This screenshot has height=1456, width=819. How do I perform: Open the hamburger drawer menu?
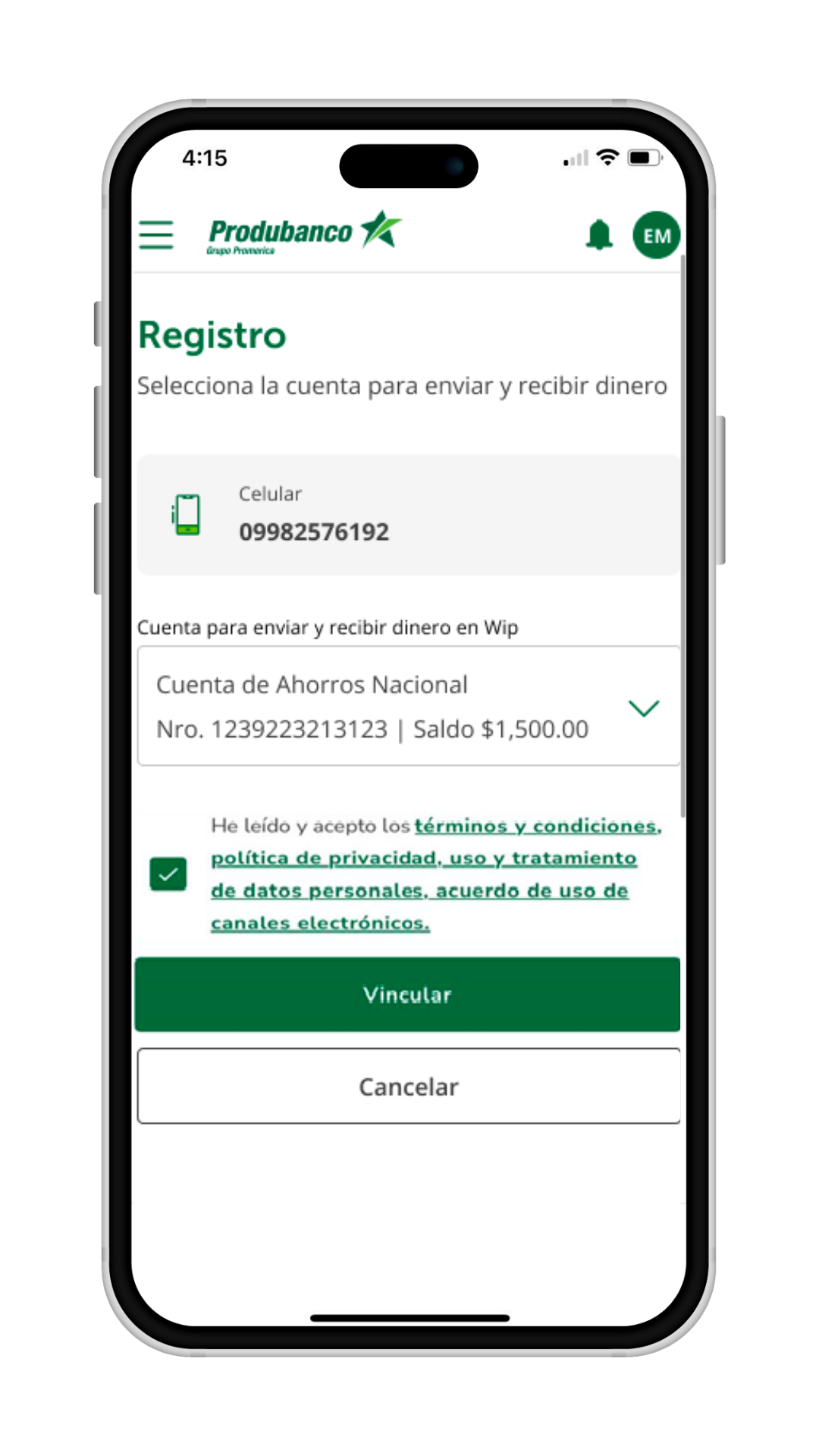156,234
